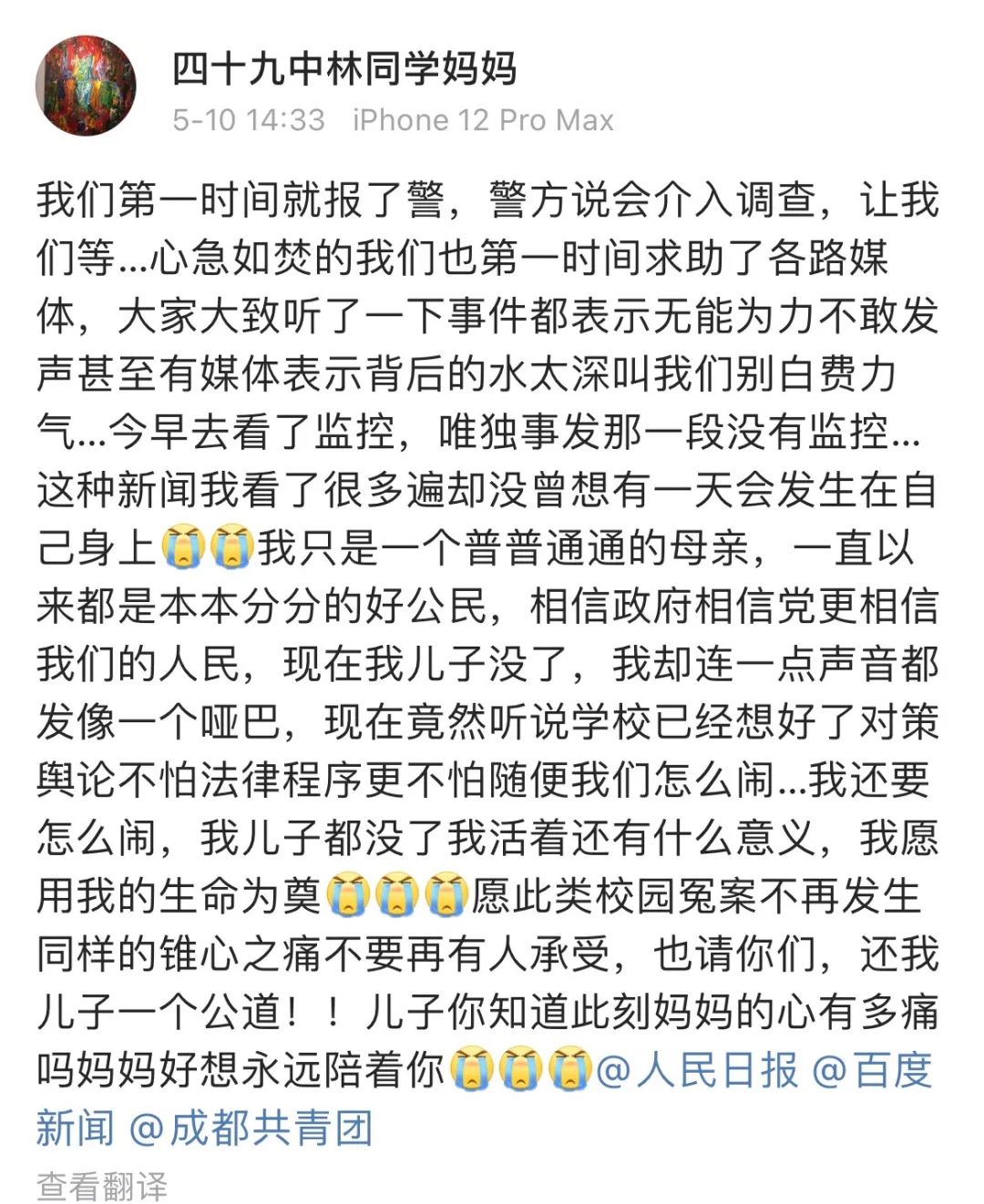984x1204 pixels.
Task: Open the @成都共青团 mention
Action: coord(251,1128)
